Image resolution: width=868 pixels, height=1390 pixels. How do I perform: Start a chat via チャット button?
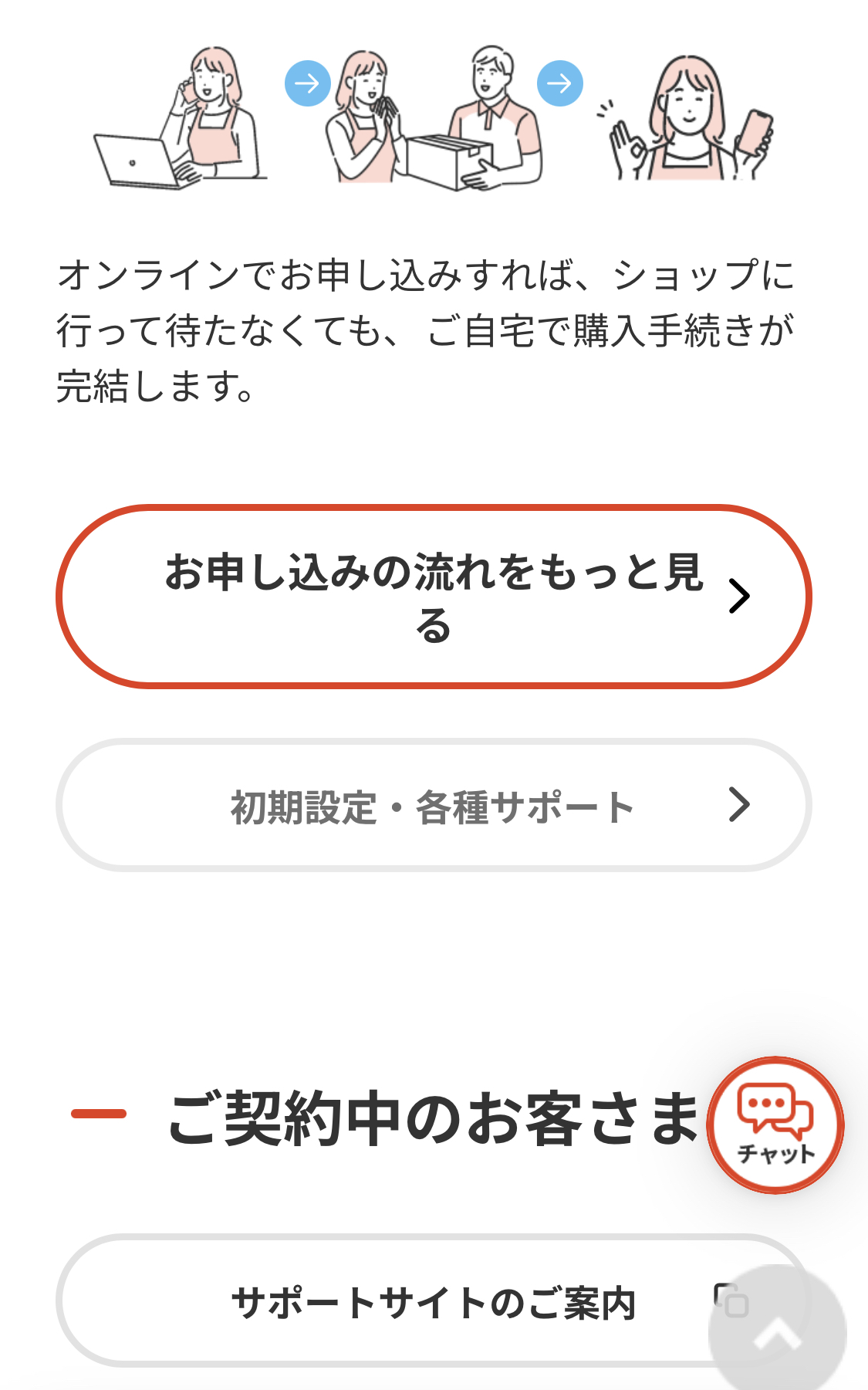coord(775,1125)
